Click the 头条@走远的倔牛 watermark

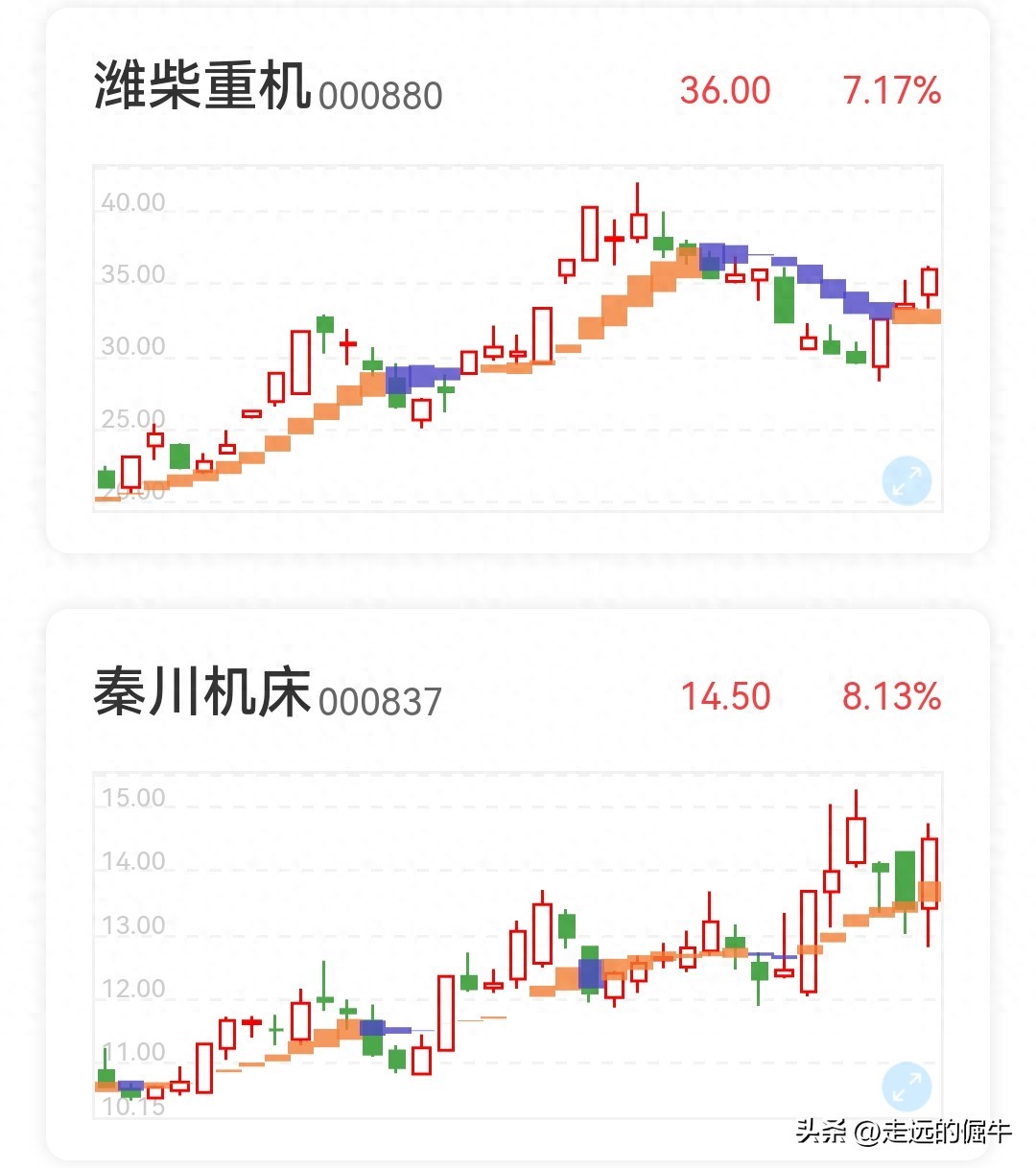coord(902,1133)
